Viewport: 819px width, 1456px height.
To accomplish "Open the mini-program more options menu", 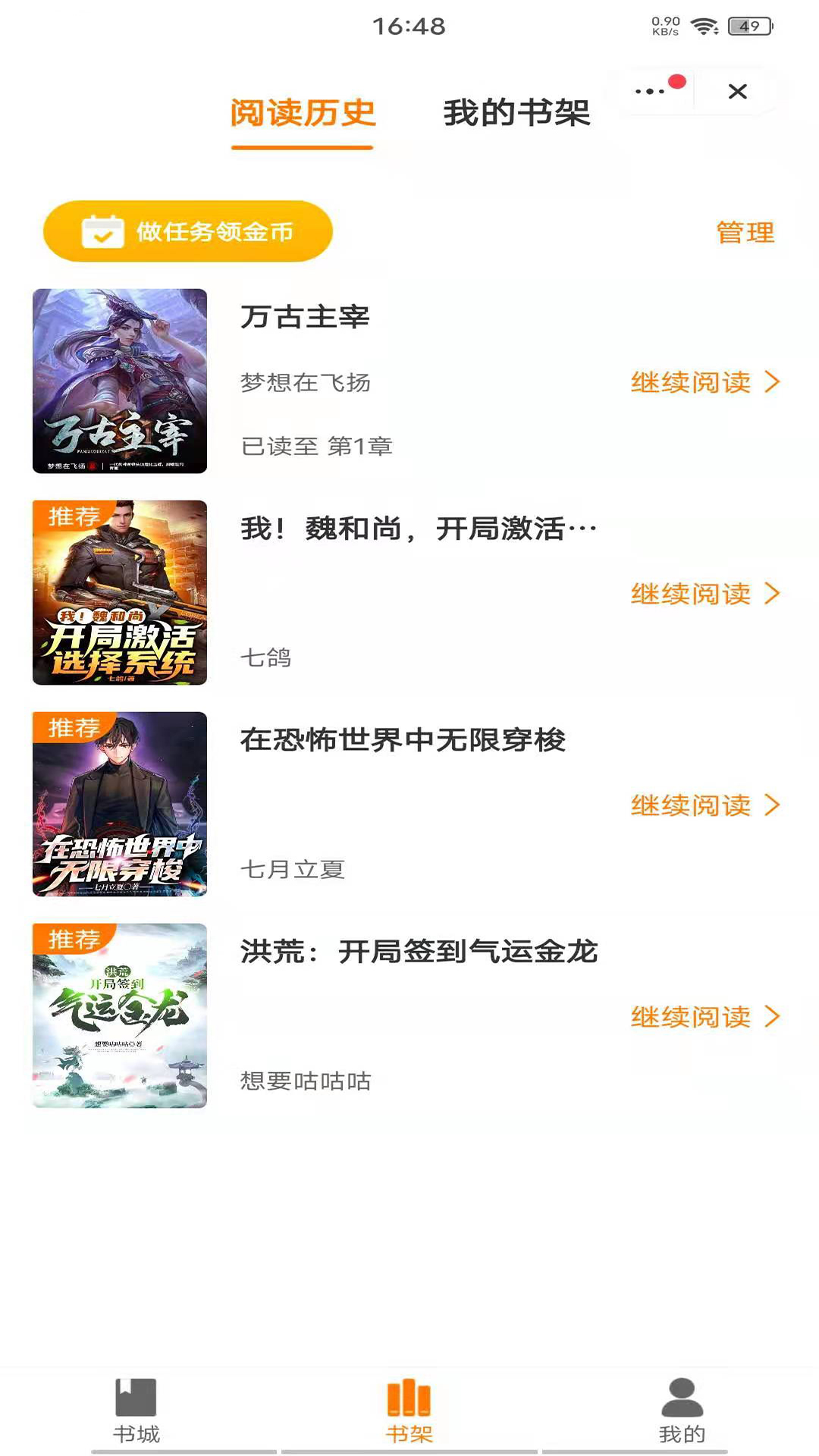I will [651, 92].
